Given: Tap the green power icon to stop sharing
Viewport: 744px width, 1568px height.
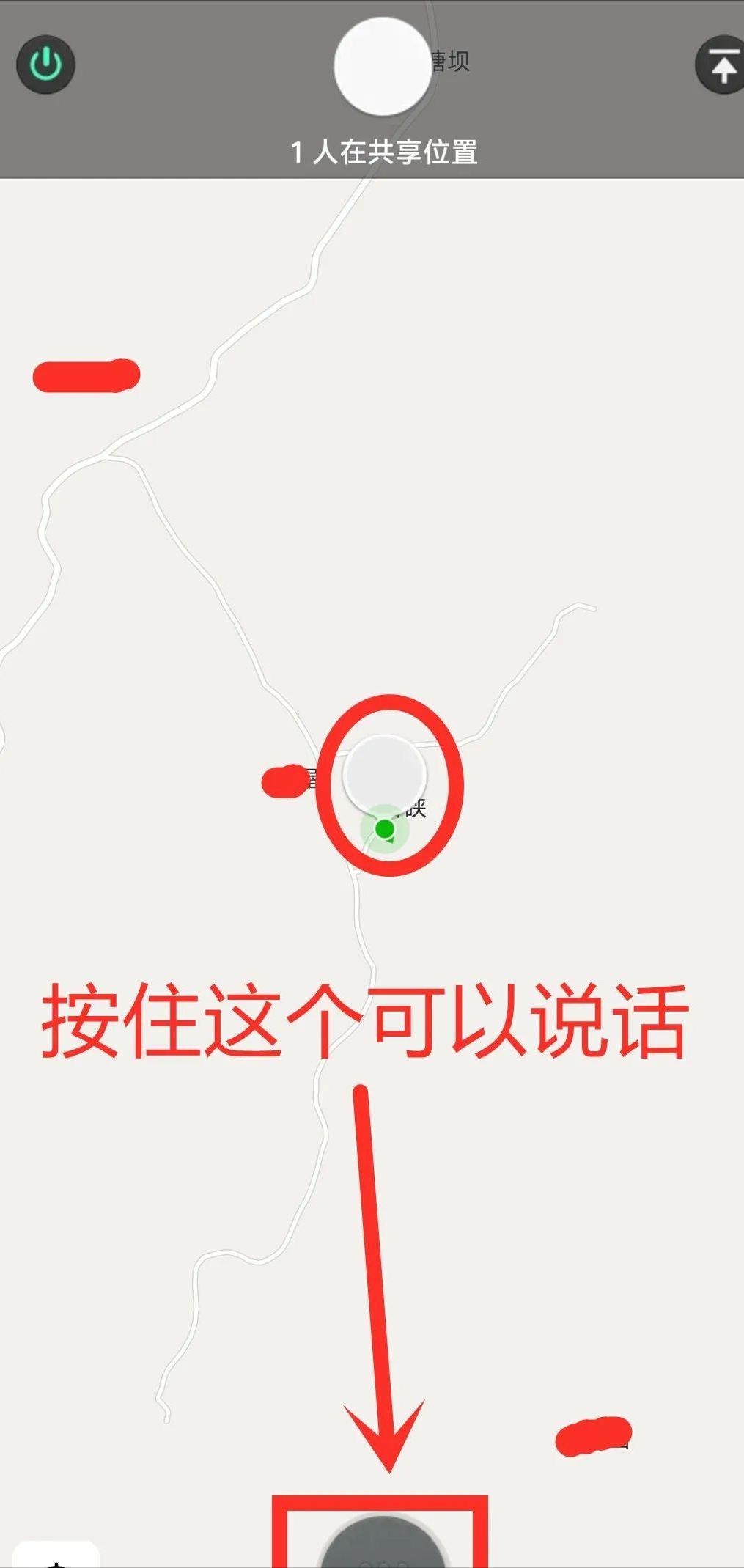Looking at the screenshot, I should click(x=45, y=65).
